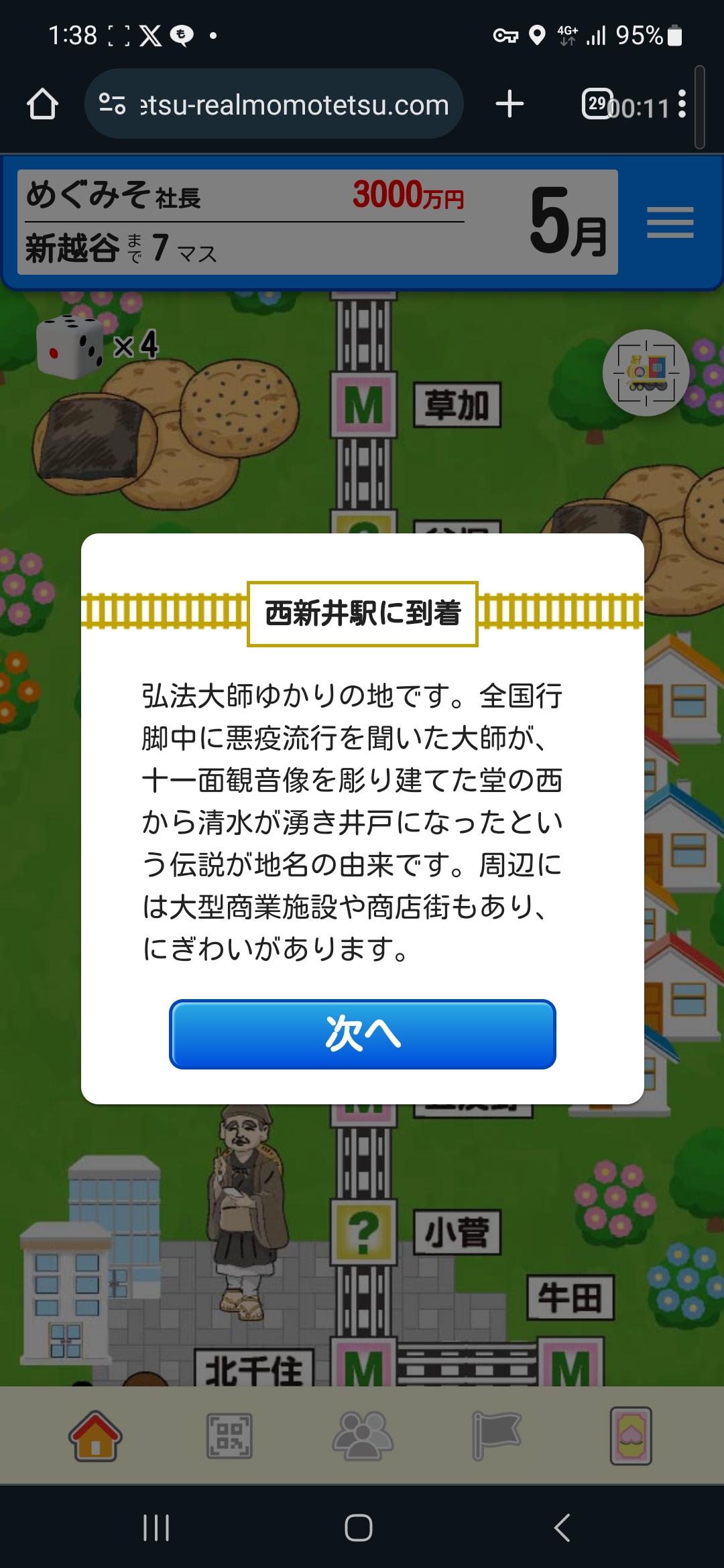
Task: Switch to the home tab
Action: [x=95, y=1436]
